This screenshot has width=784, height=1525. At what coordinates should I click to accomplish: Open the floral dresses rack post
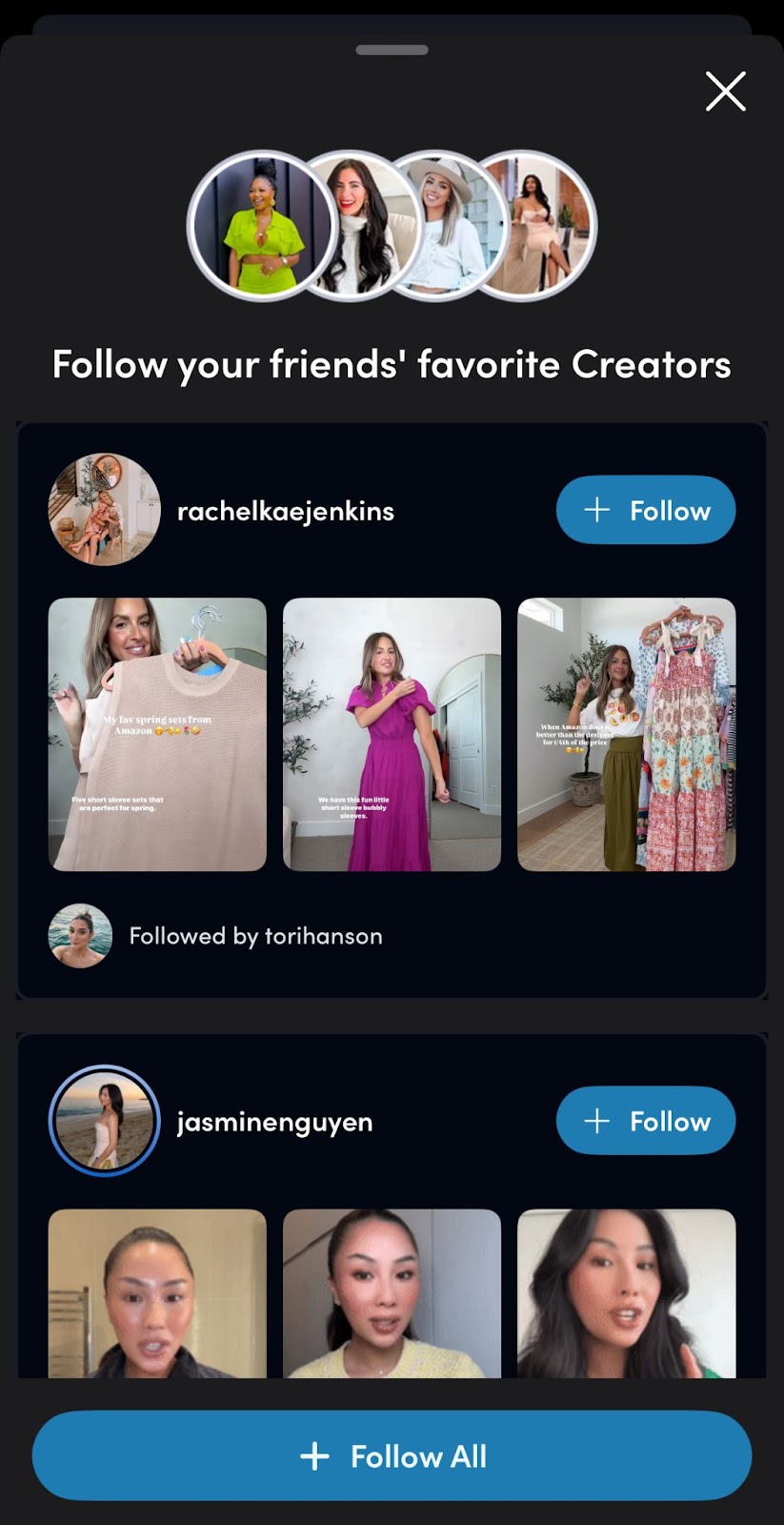626,734
